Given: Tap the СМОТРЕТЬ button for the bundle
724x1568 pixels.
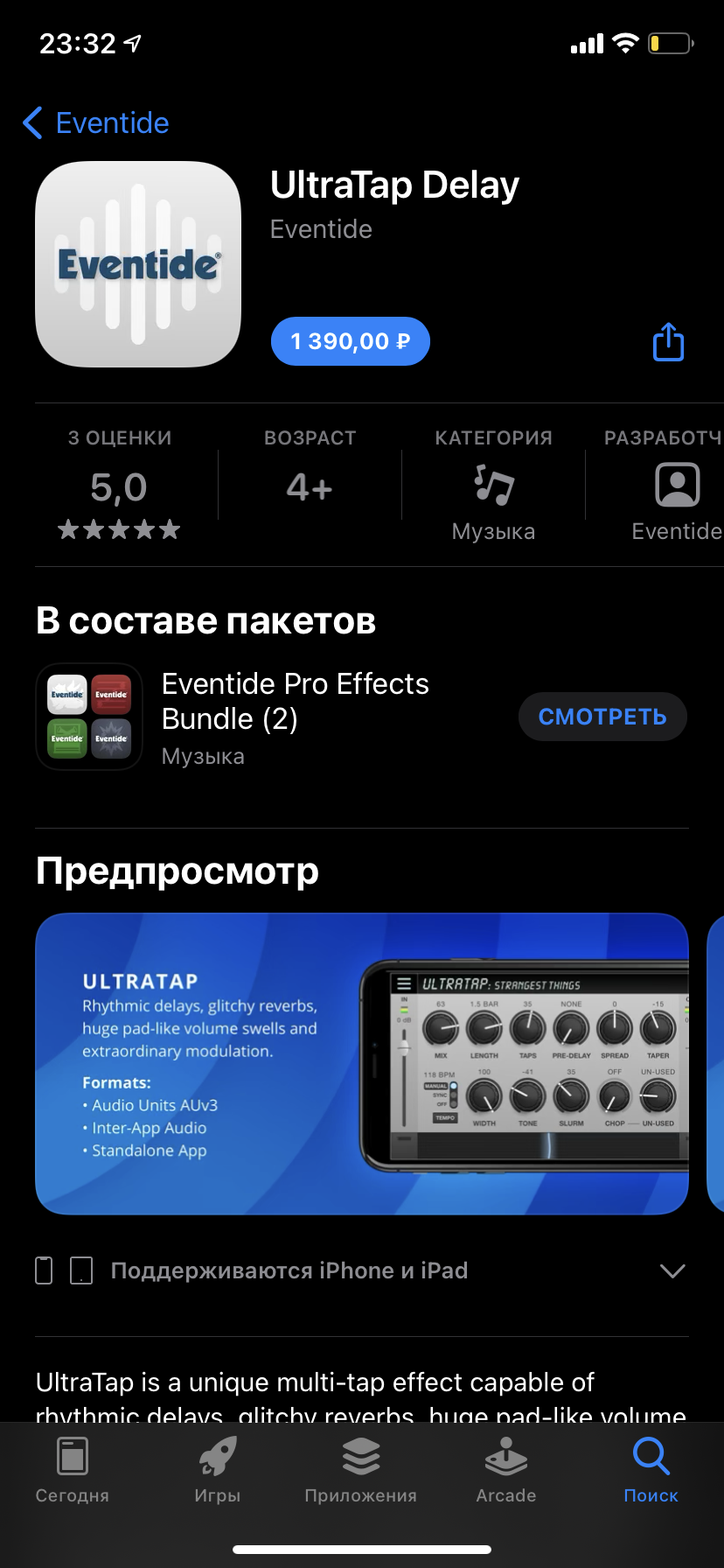Looking at the screenshot, I should coord(602,717).
